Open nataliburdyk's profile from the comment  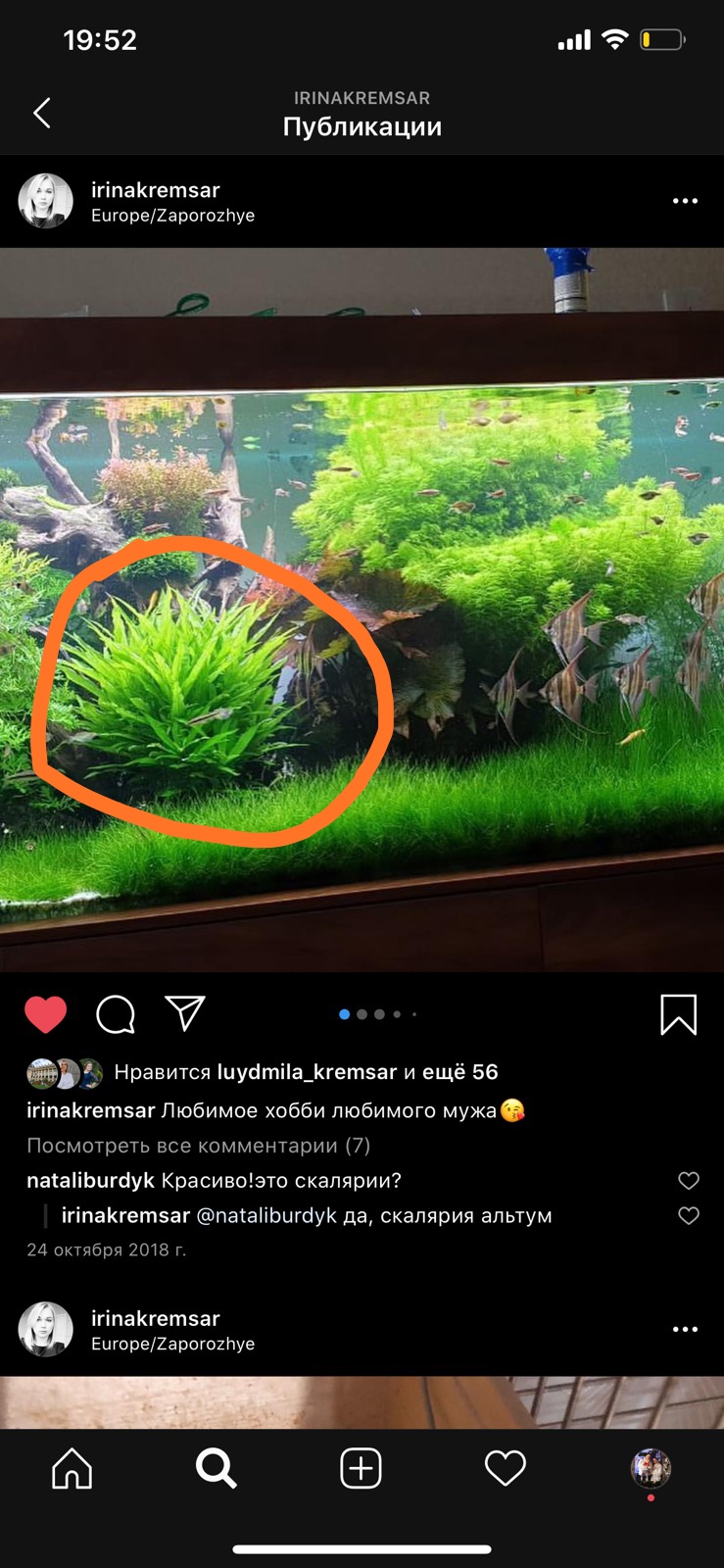click(90, 1181)
